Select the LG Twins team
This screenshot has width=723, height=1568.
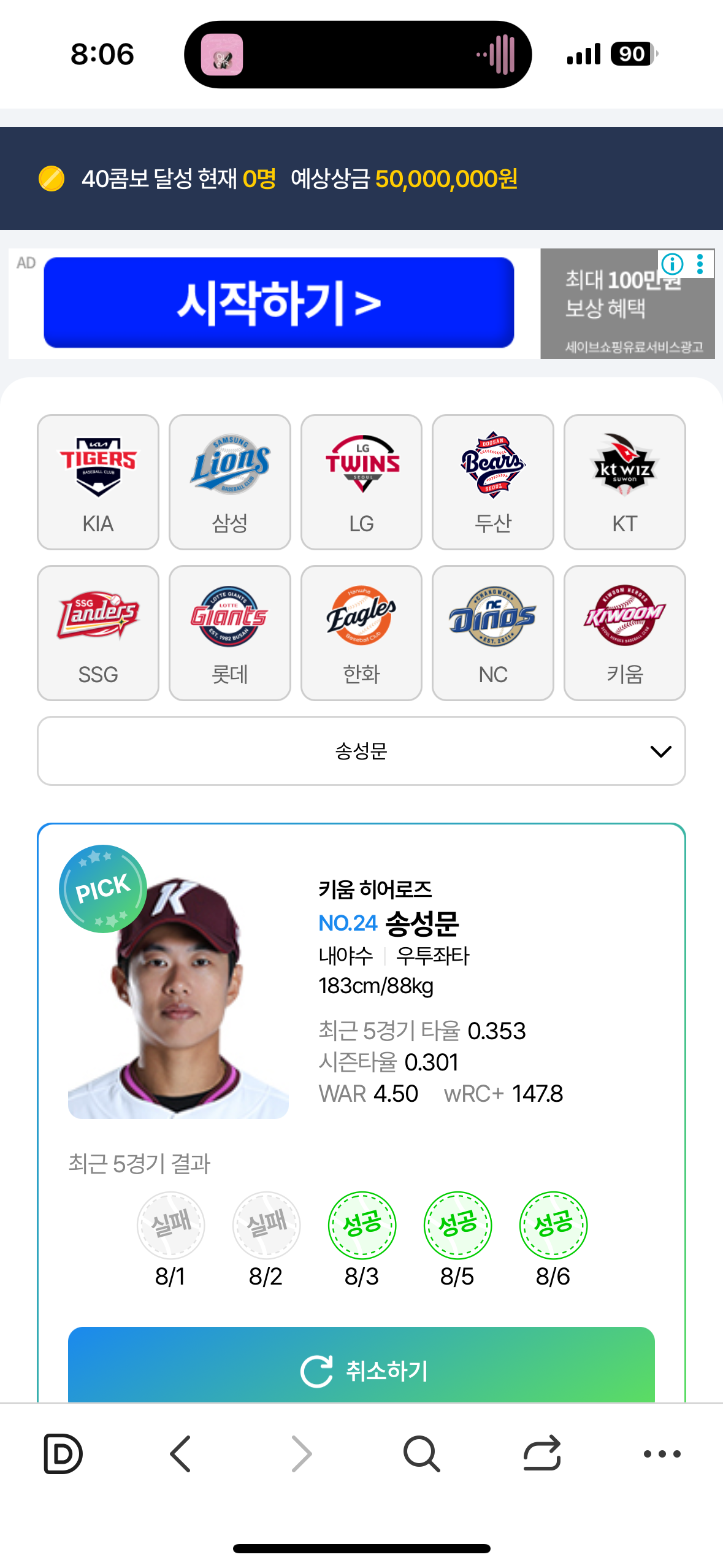pyautogui.click(x=361, y=482)
